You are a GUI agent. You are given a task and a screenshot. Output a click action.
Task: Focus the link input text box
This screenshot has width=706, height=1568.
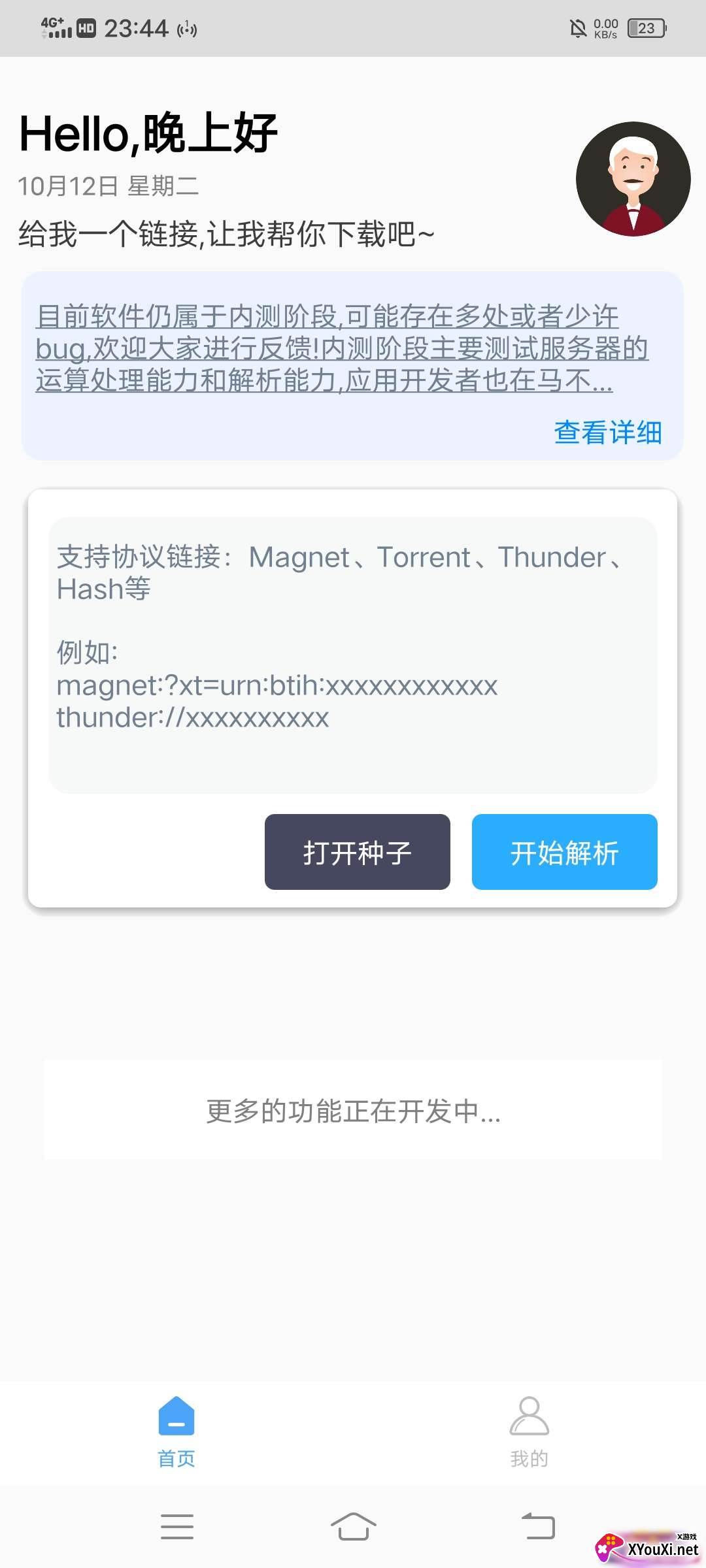click(353, 655)
